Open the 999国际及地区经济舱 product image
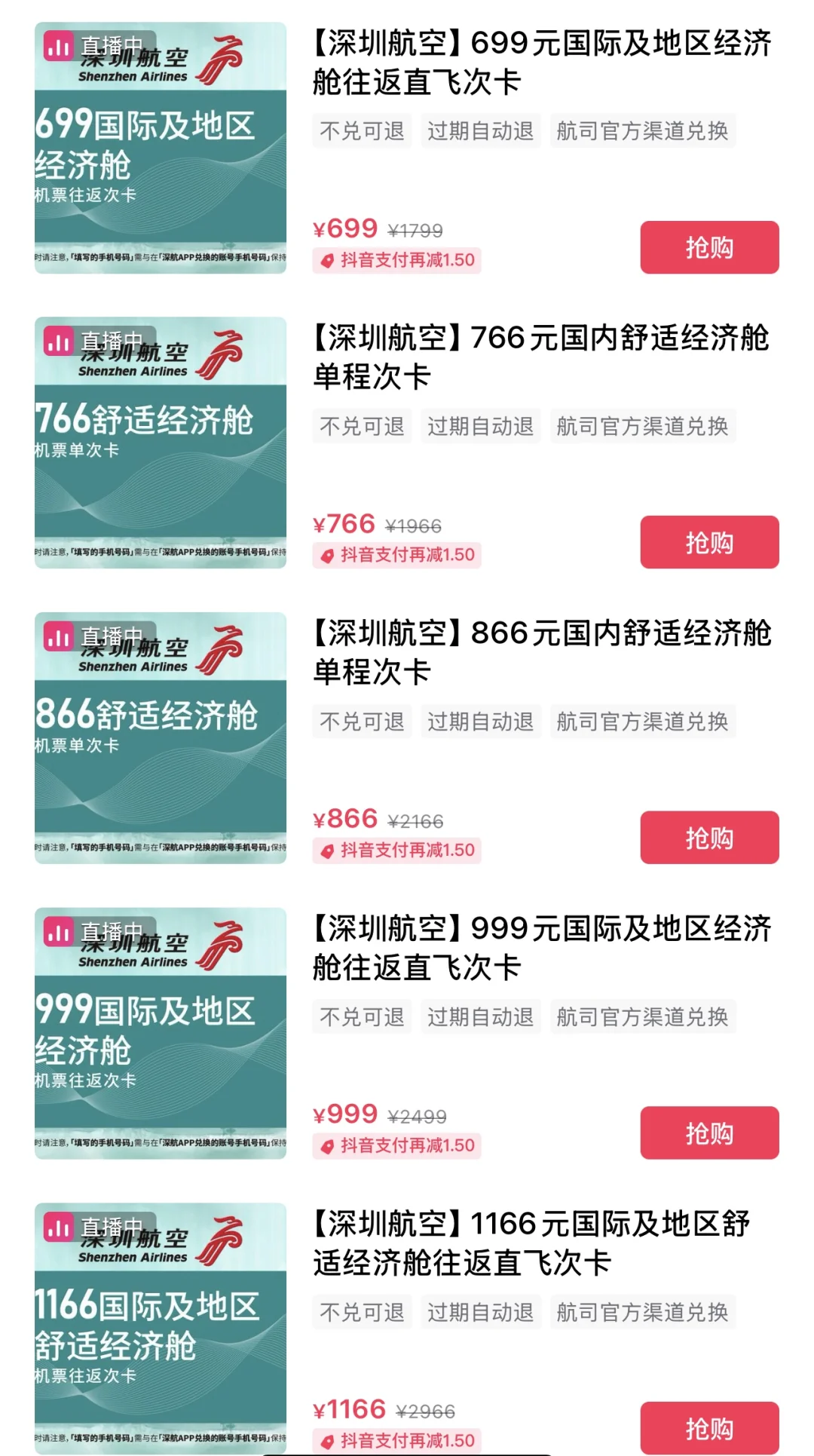 (x=161, y=1033)
